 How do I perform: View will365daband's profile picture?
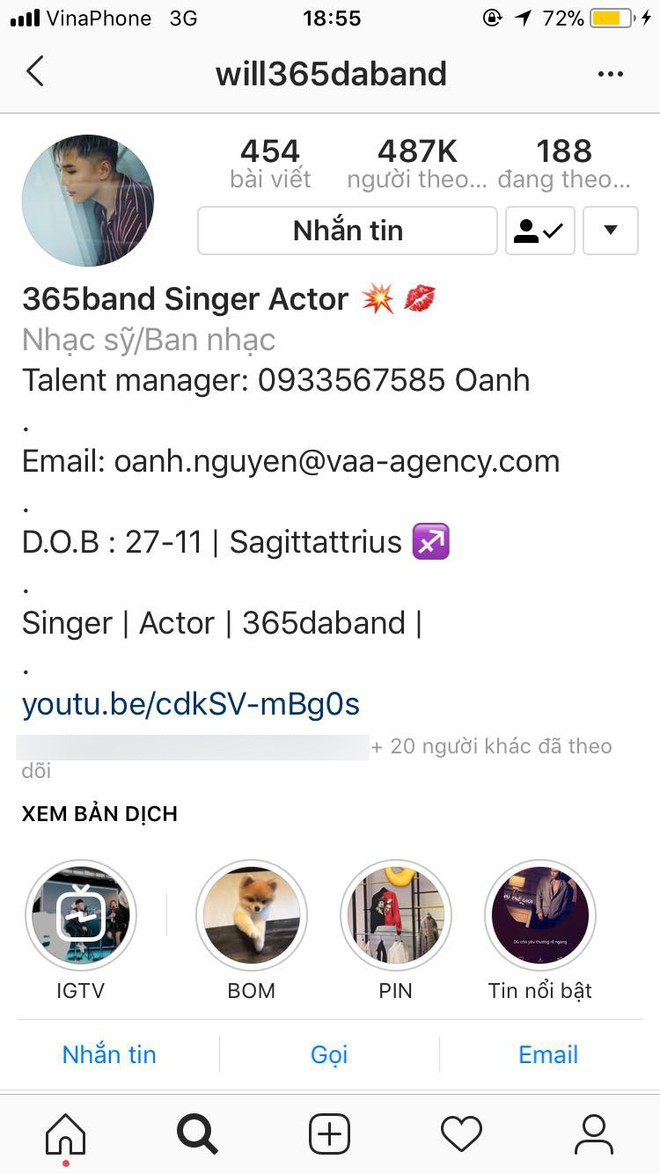(x=88, y=200)
